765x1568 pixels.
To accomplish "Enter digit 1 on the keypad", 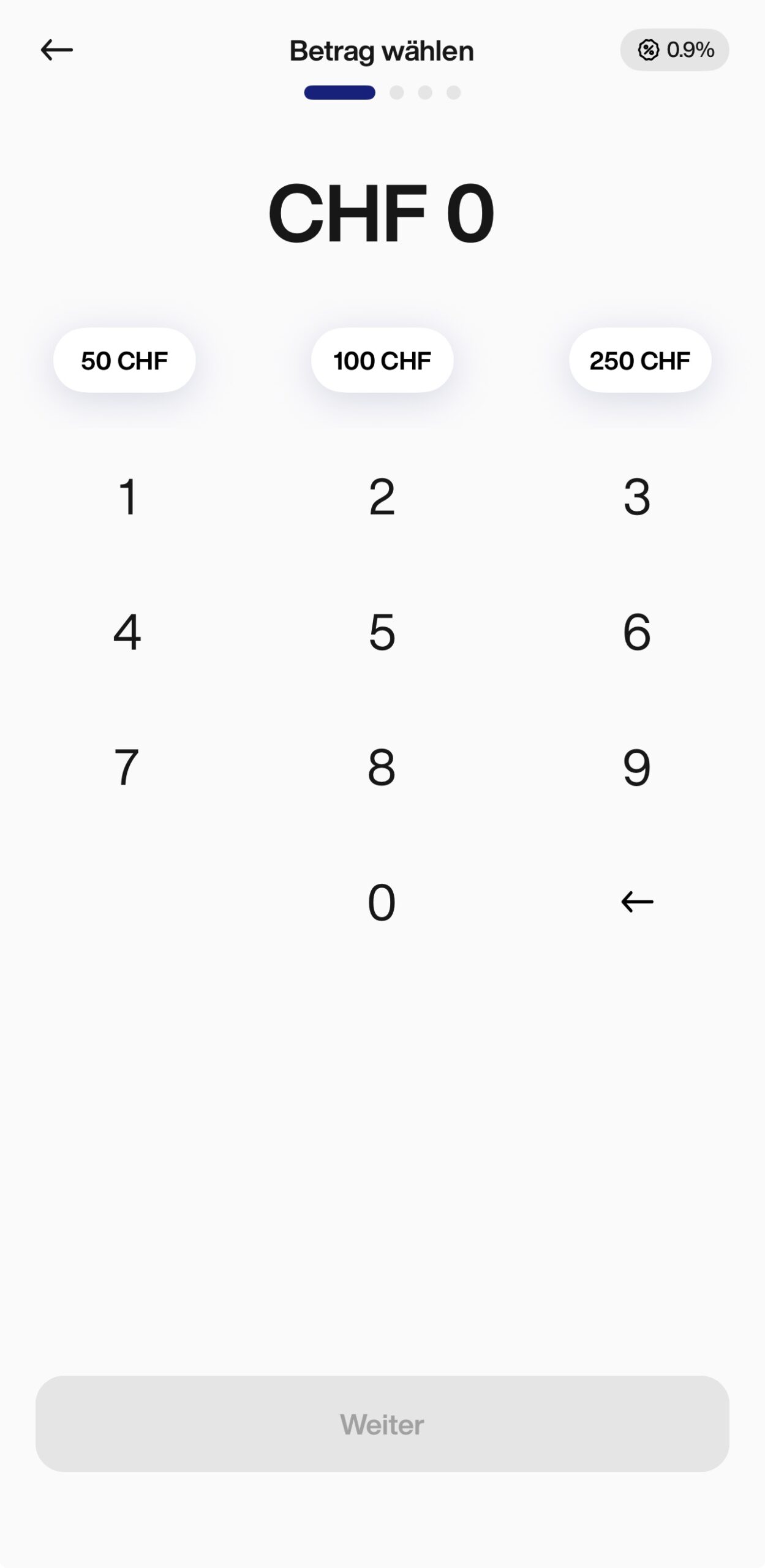I will (x=127, y=497).
